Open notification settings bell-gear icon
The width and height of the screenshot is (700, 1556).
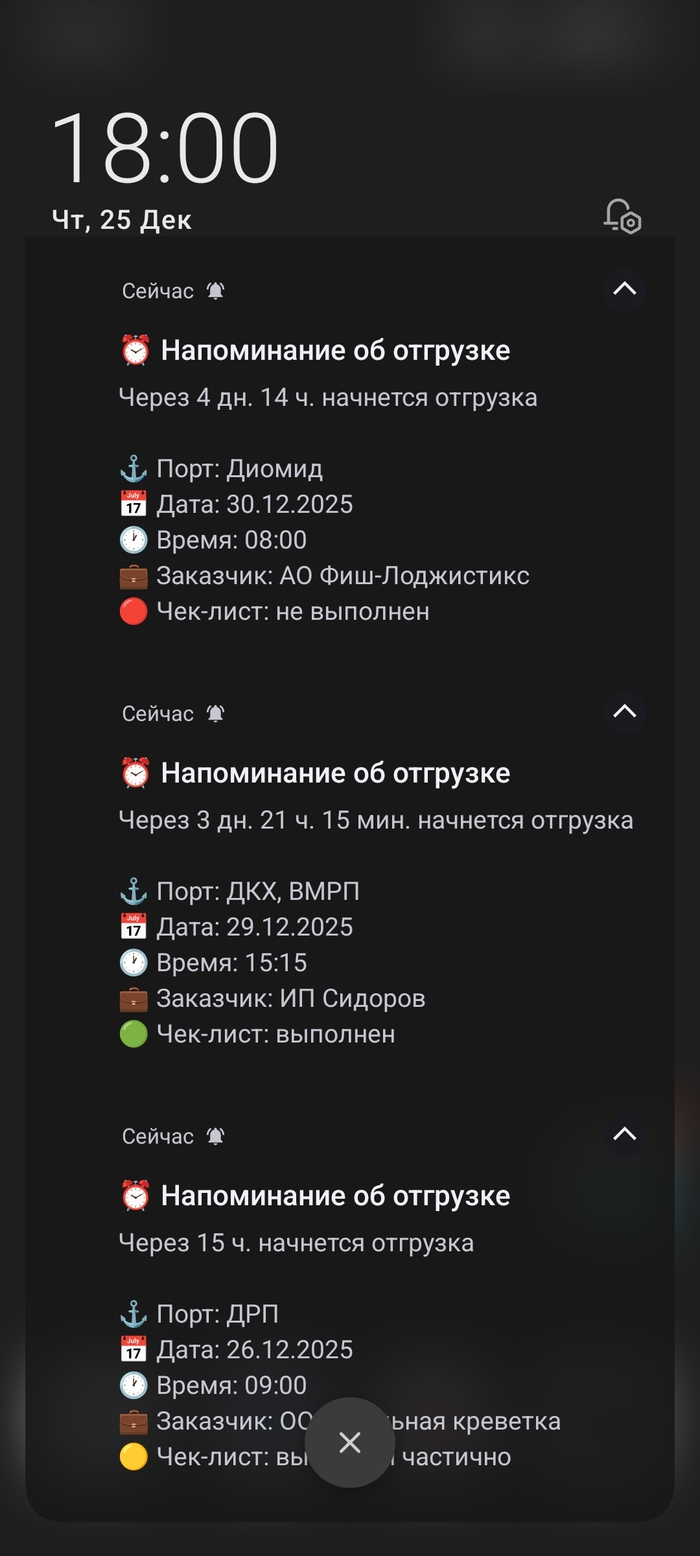622,216
